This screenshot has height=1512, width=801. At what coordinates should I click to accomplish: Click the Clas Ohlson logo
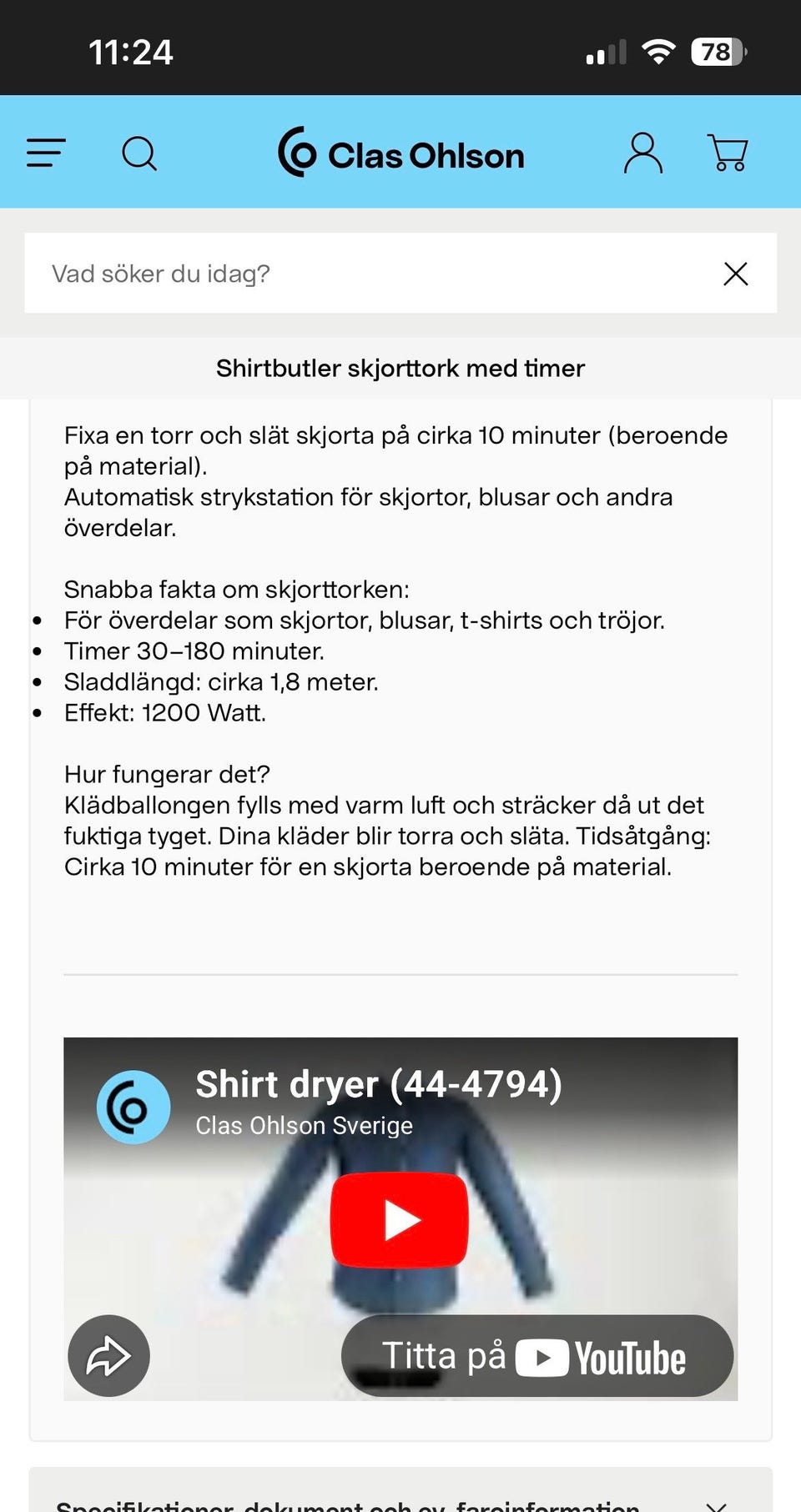pyautogui.click(x=400, y=153)
